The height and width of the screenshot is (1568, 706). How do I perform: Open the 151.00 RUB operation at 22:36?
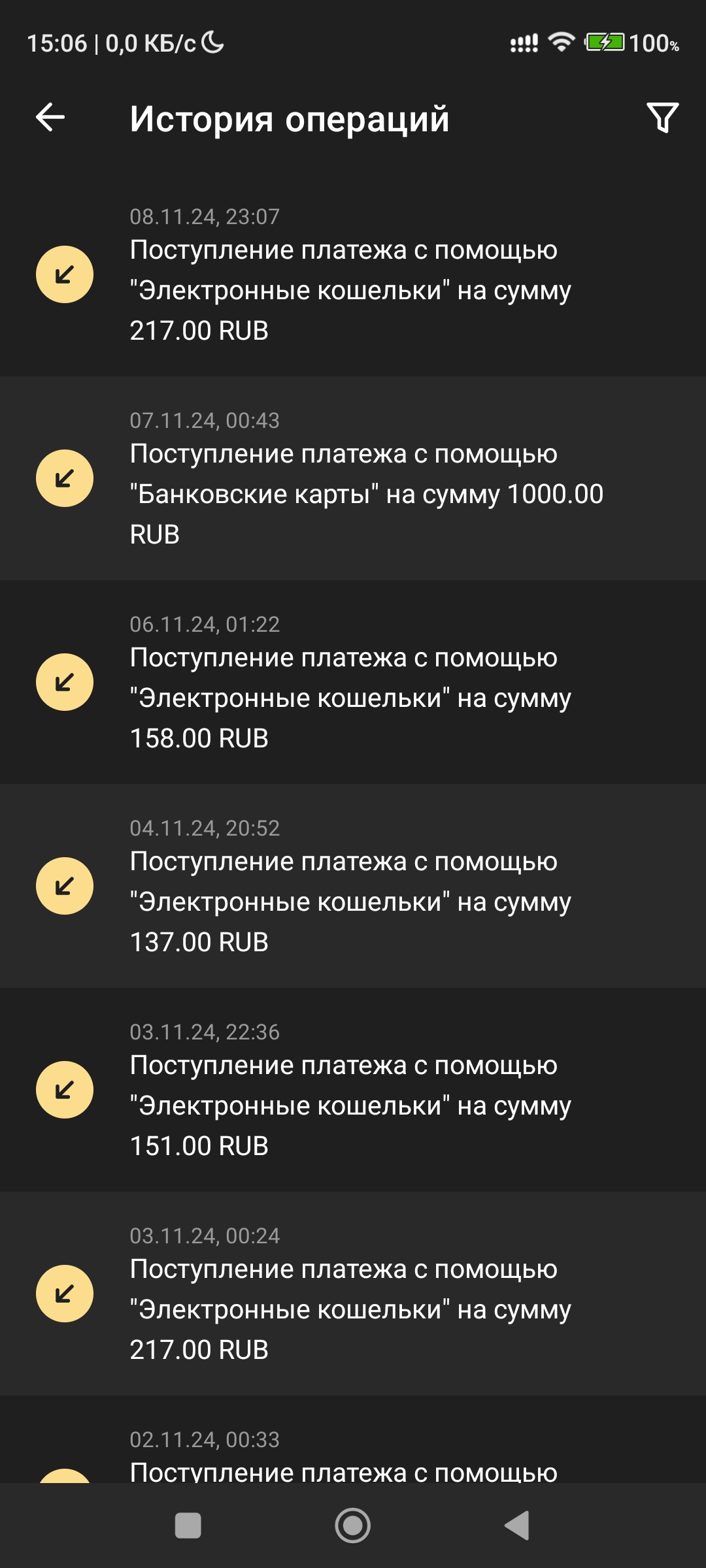pos(353,1090)
